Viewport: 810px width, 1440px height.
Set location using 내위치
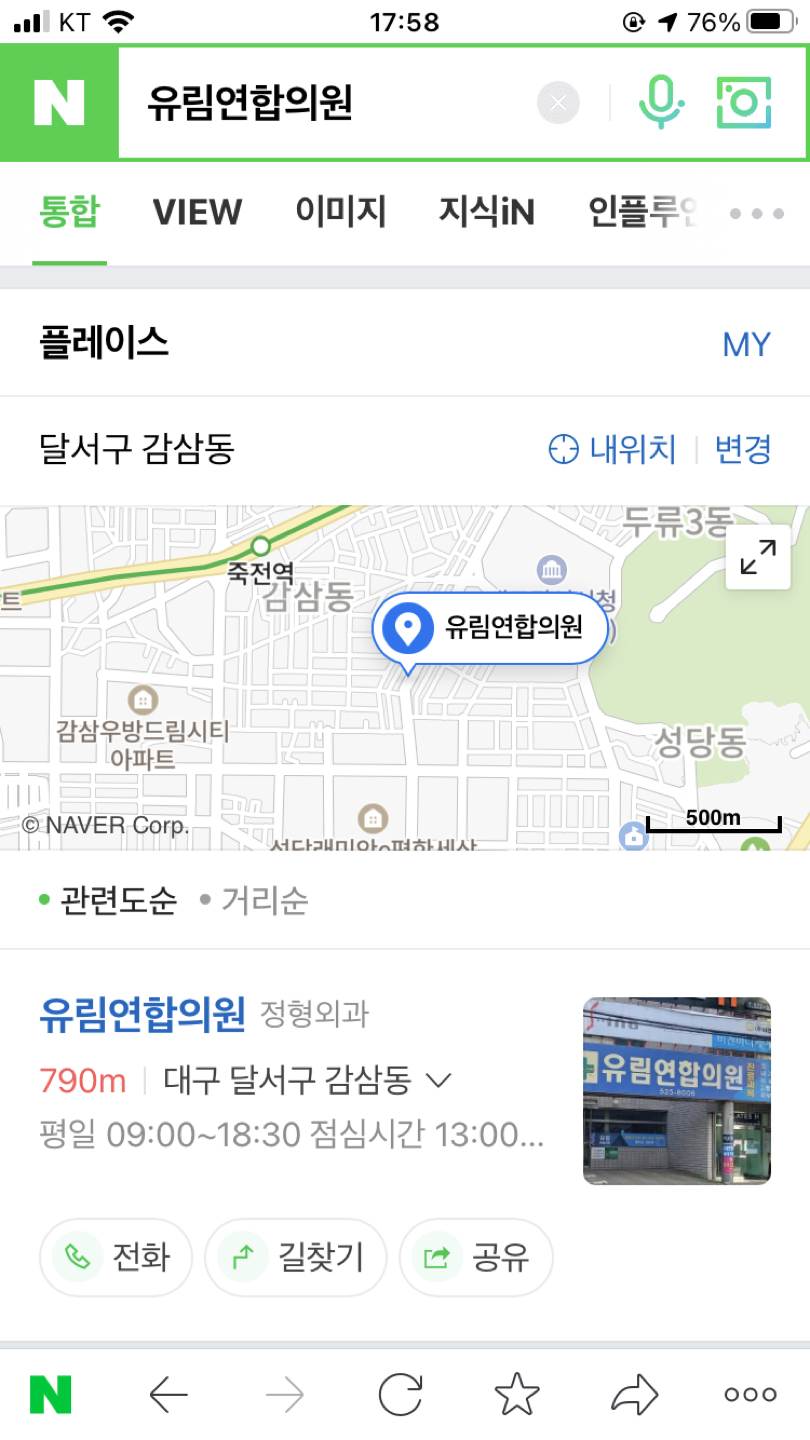click(612, 449)
